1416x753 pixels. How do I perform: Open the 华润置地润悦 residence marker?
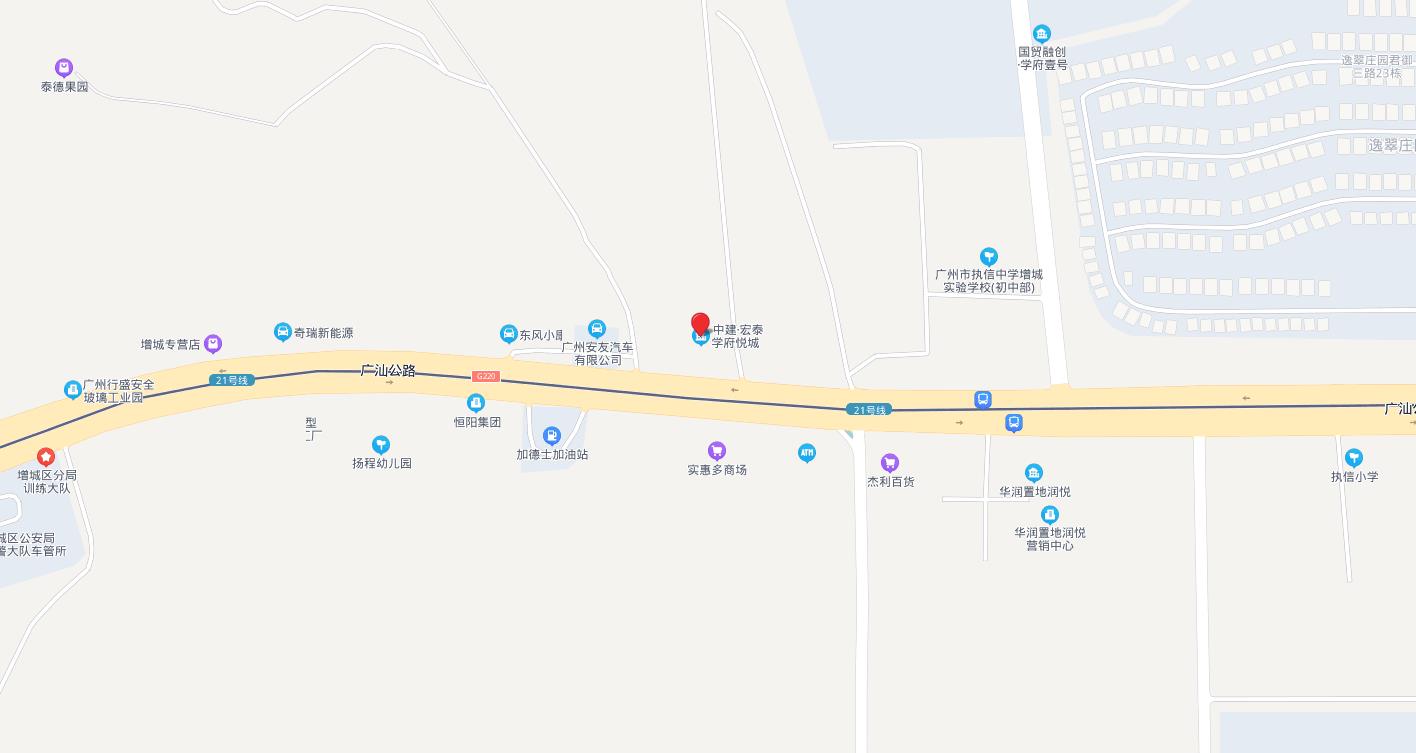[x=1034, y=473]
